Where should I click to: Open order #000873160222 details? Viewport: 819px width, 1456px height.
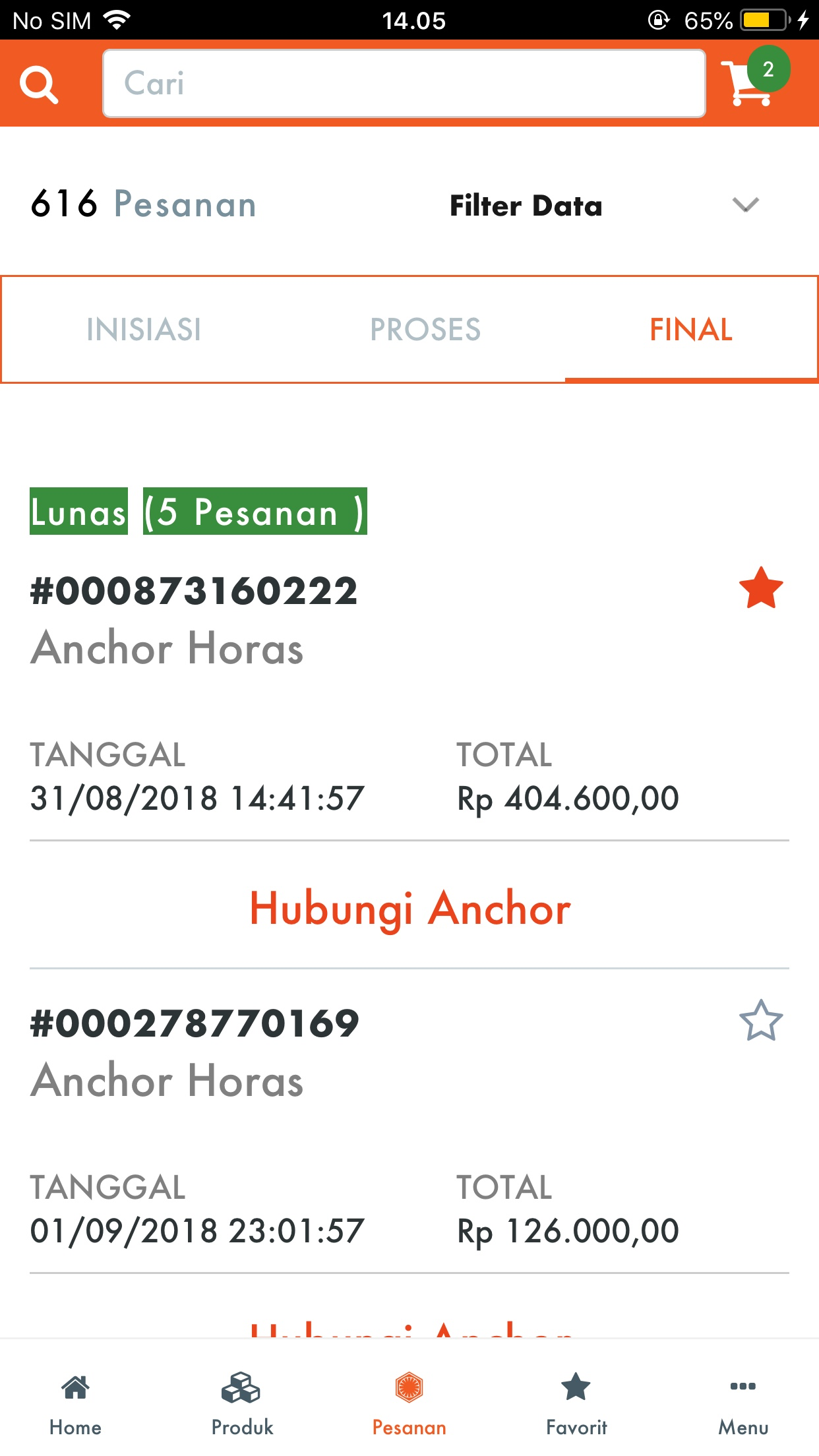pyautogui.click(x=194, y=591)
